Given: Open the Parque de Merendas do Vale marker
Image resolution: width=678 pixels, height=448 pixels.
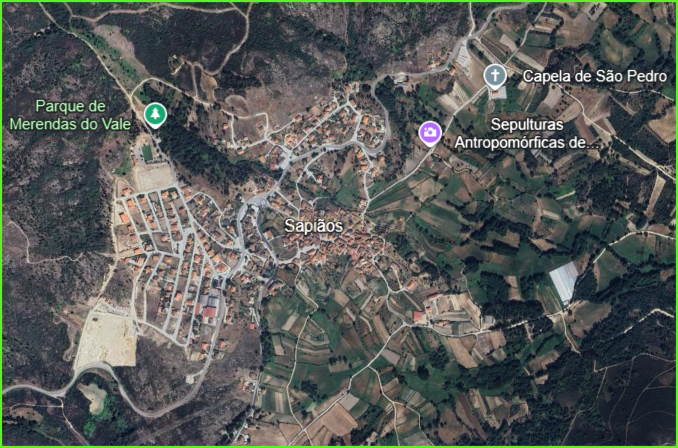Looking at the screenshot, I should pos(154,114).
